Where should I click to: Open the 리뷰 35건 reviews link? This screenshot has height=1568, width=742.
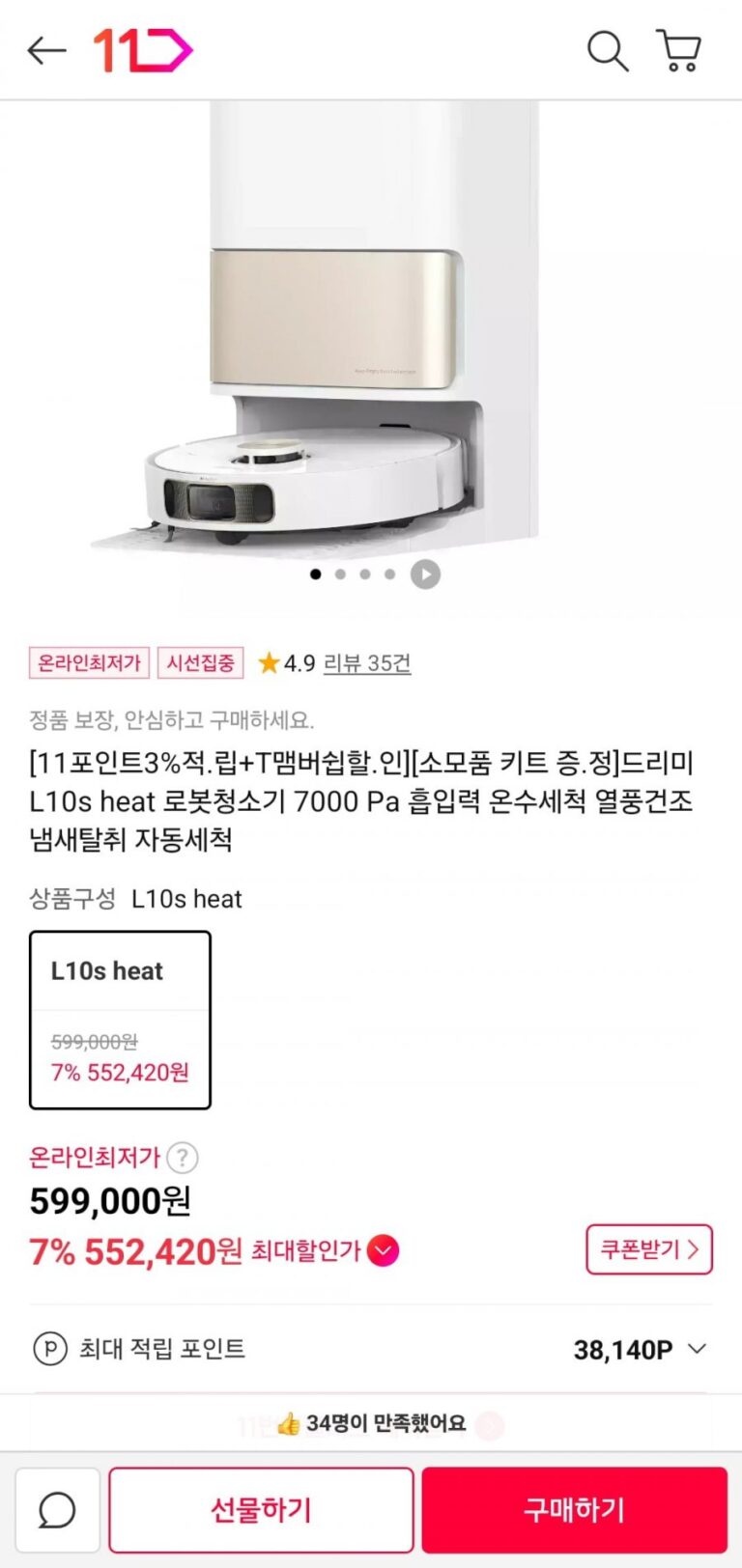367,663
